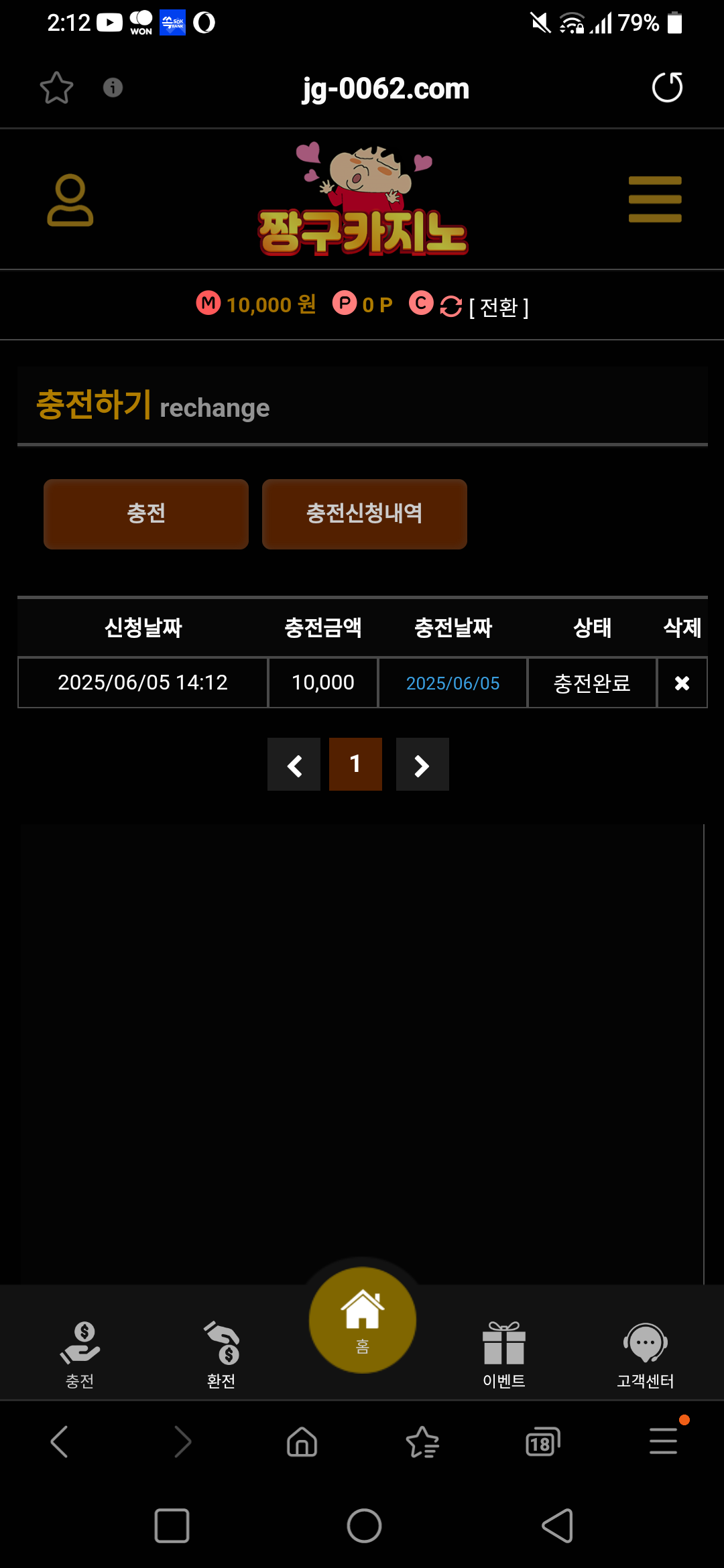Tap the [전환] convert link
This screenshot has width=724, height=1568.
(x=498, y=308)
